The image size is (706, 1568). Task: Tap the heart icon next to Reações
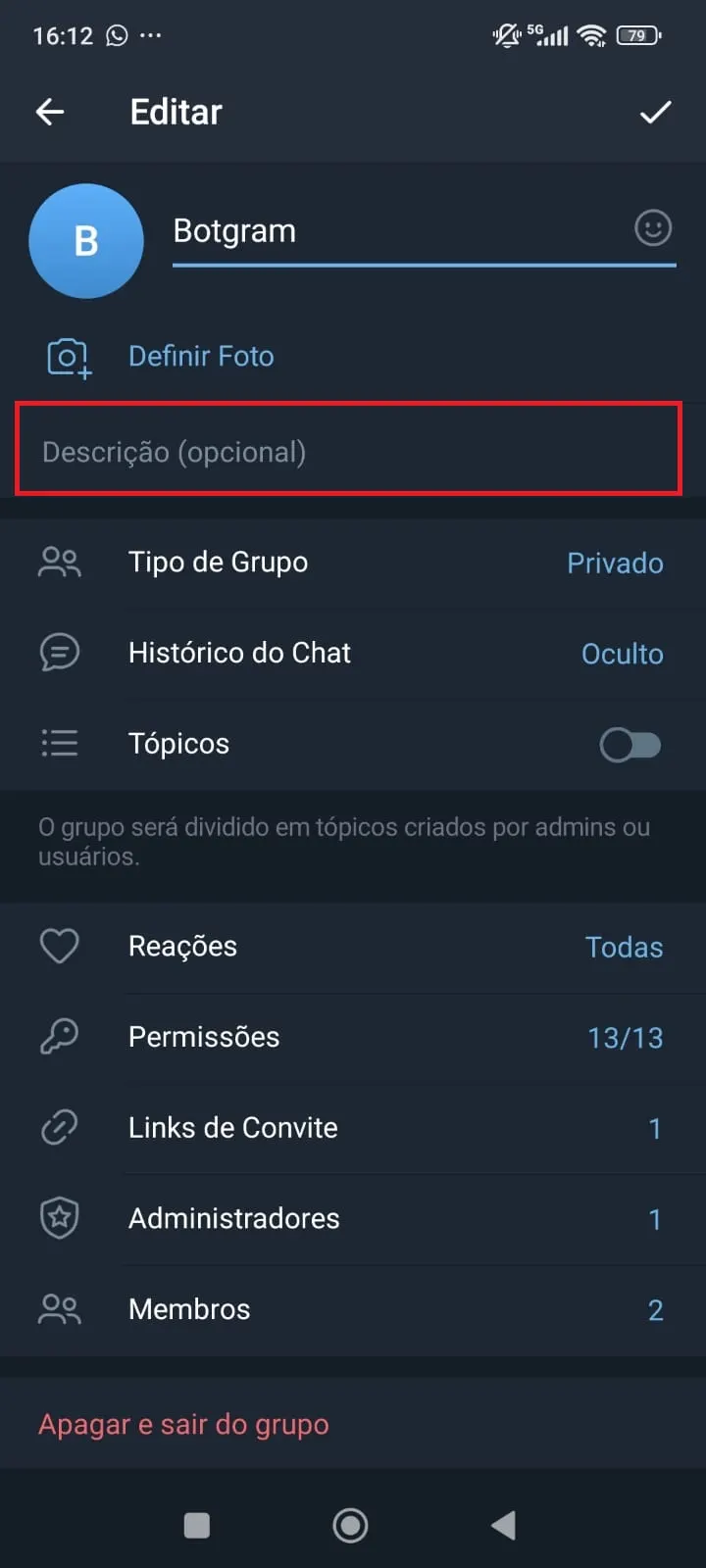pyautogui.click(x=59, y=945)
